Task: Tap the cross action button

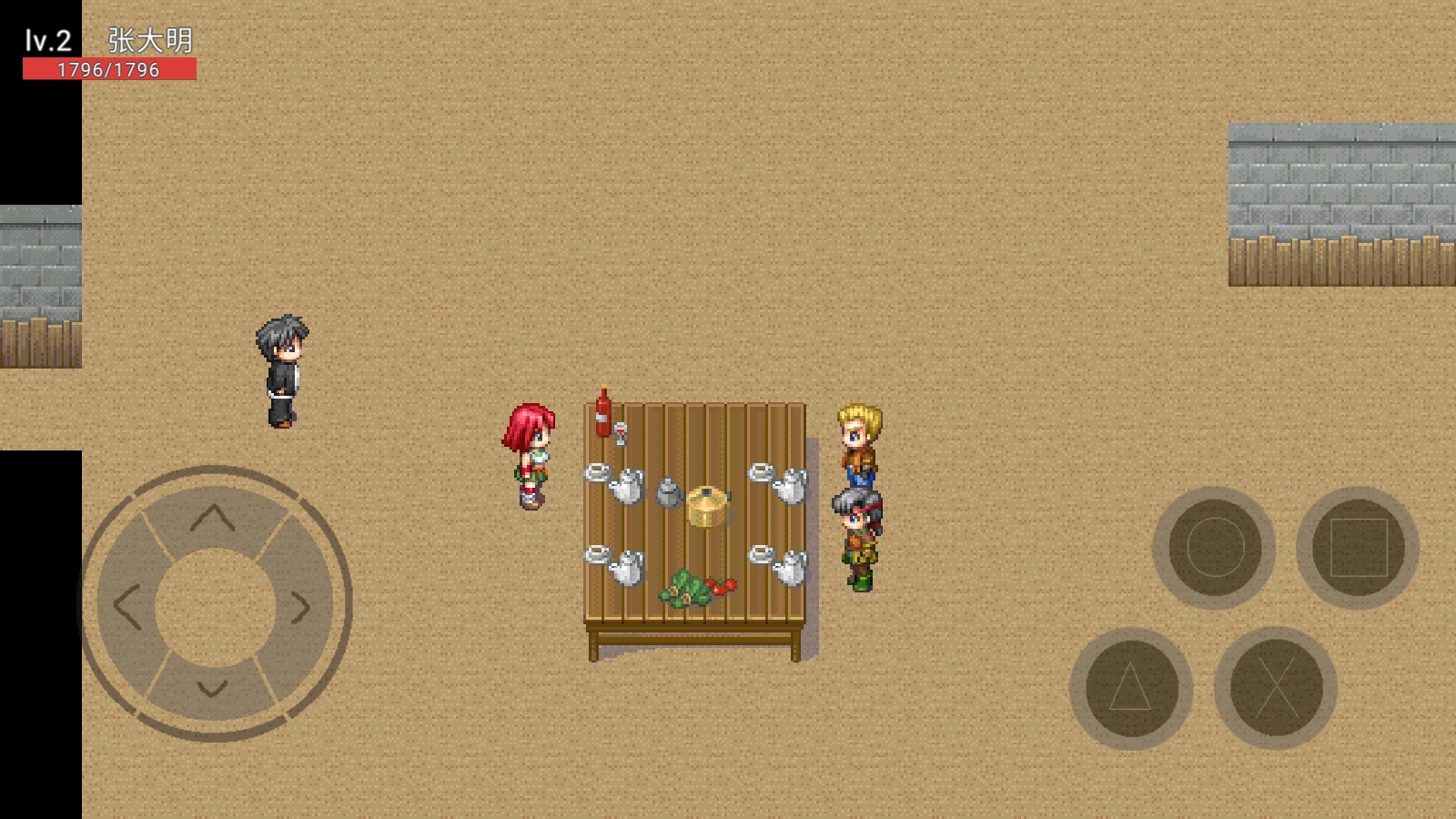Action: pyautogui.click(x=1276, y=689)
